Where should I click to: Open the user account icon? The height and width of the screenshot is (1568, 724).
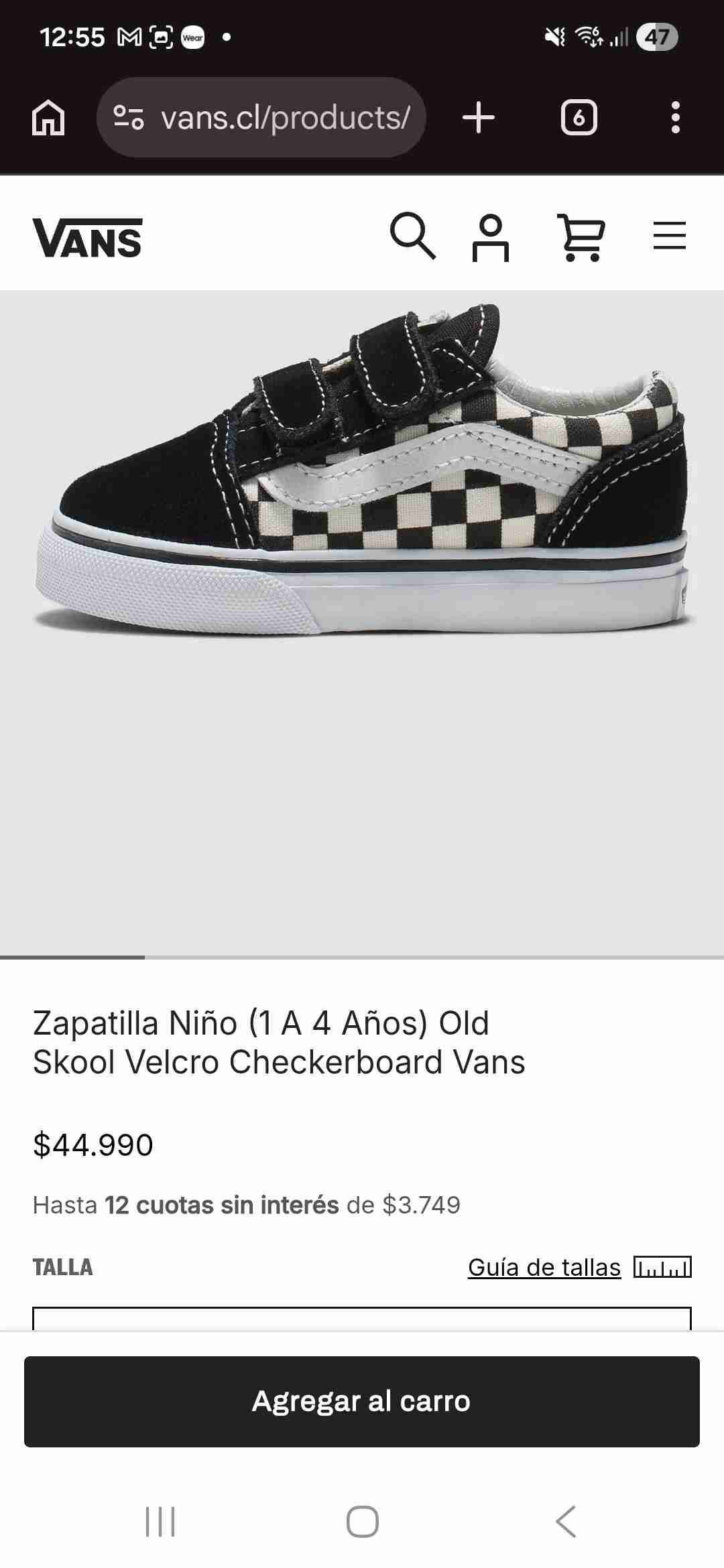491,237
